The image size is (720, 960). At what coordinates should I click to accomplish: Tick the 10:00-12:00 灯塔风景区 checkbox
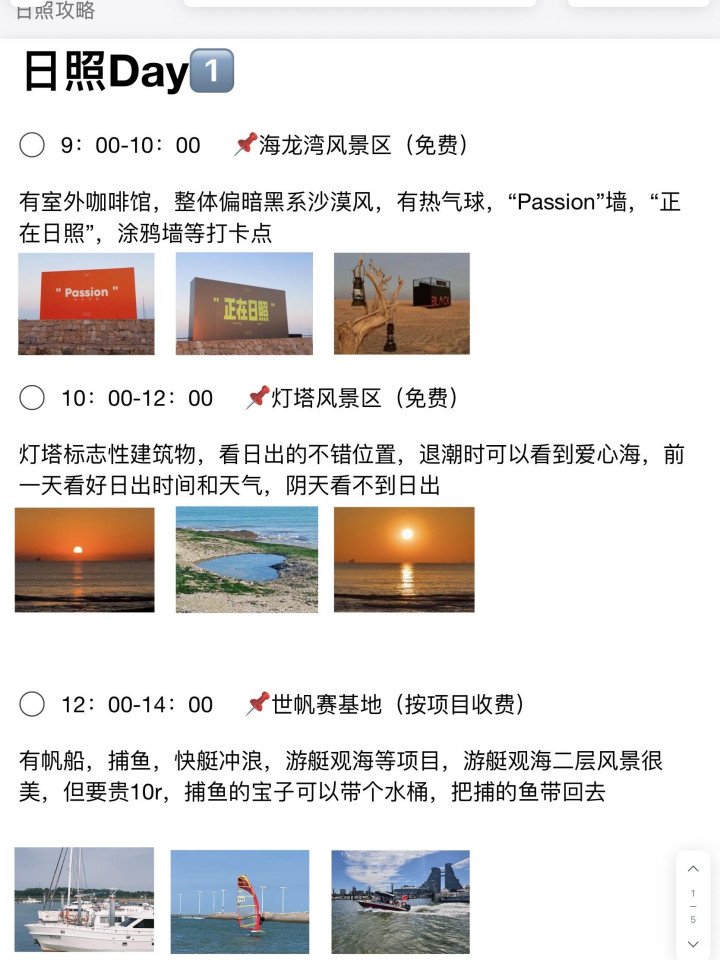pos(32,398)
